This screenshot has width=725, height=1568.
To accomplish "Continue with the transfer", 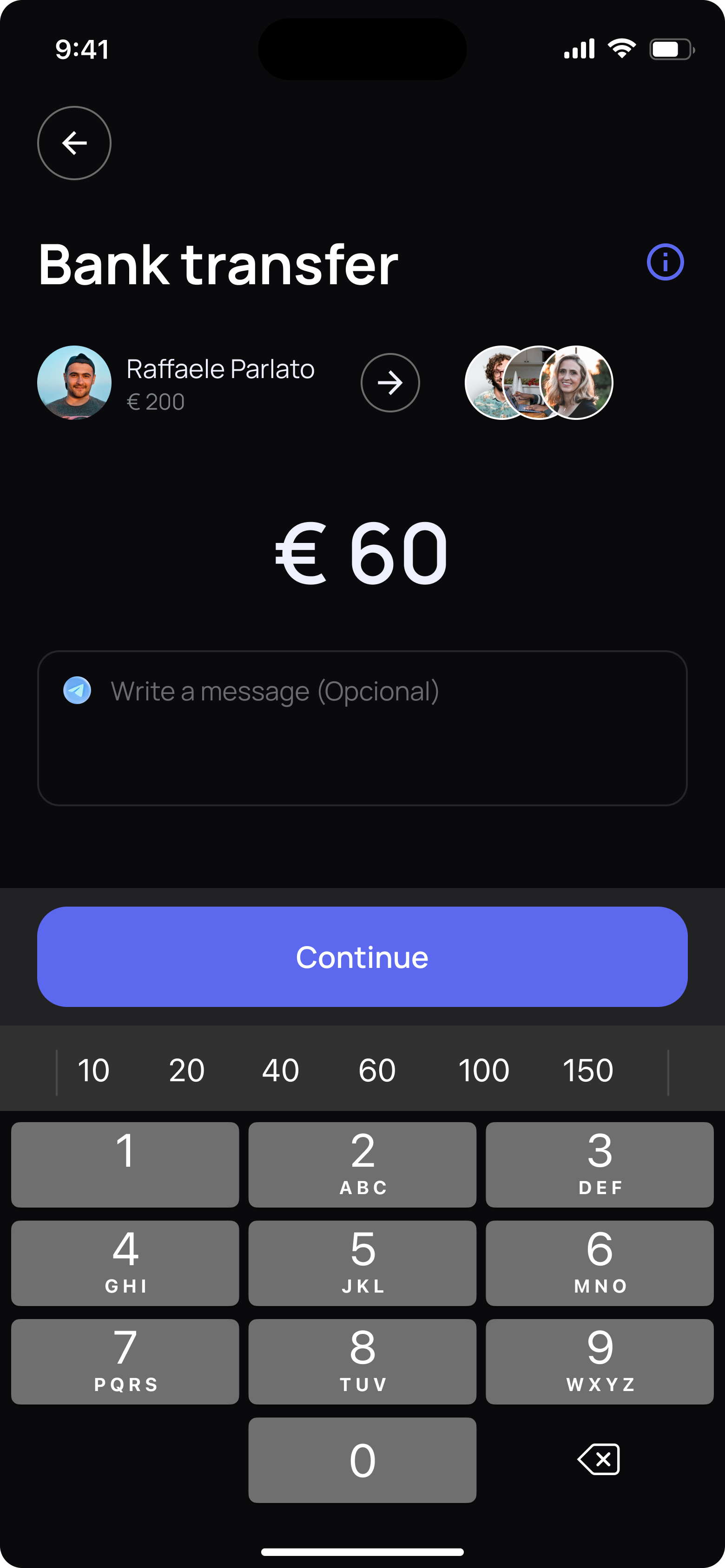I will [362, 956].
